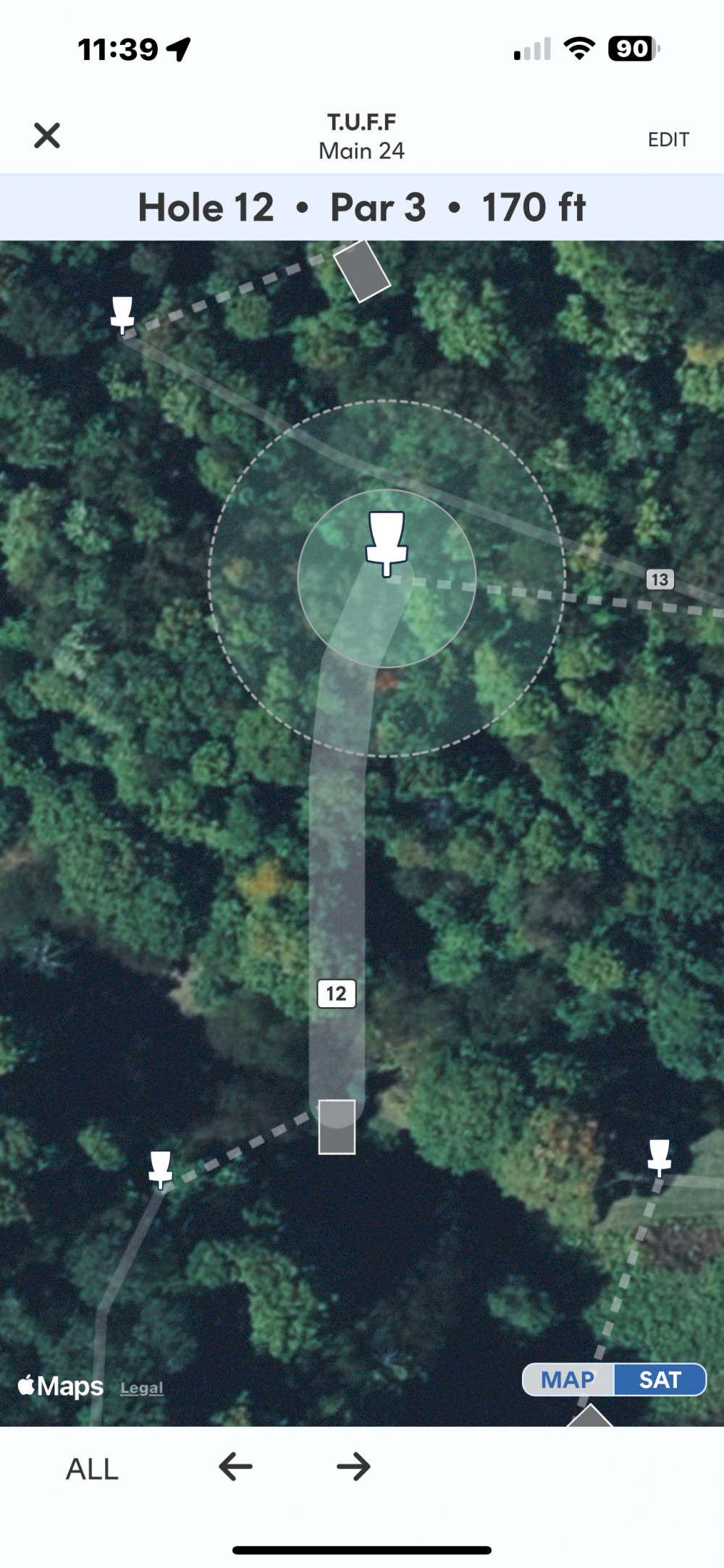Close the hole map view
Viewport: 724px width, 1568px height.
[x=47, y=135]
